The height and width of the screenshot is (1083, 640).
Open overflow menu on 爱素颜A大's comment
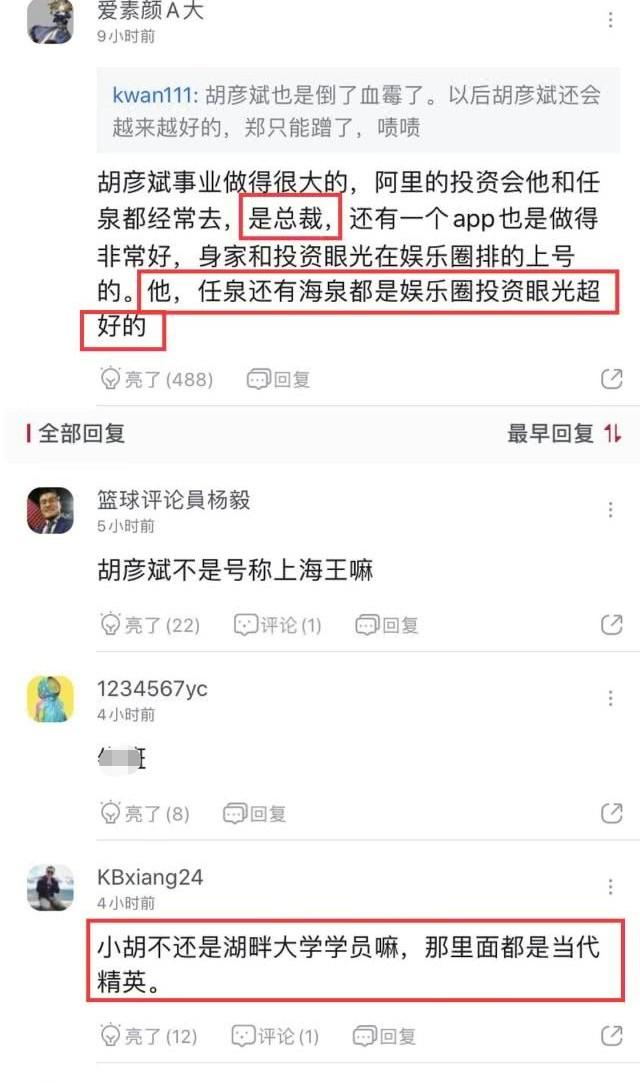(x=610, y=20)
